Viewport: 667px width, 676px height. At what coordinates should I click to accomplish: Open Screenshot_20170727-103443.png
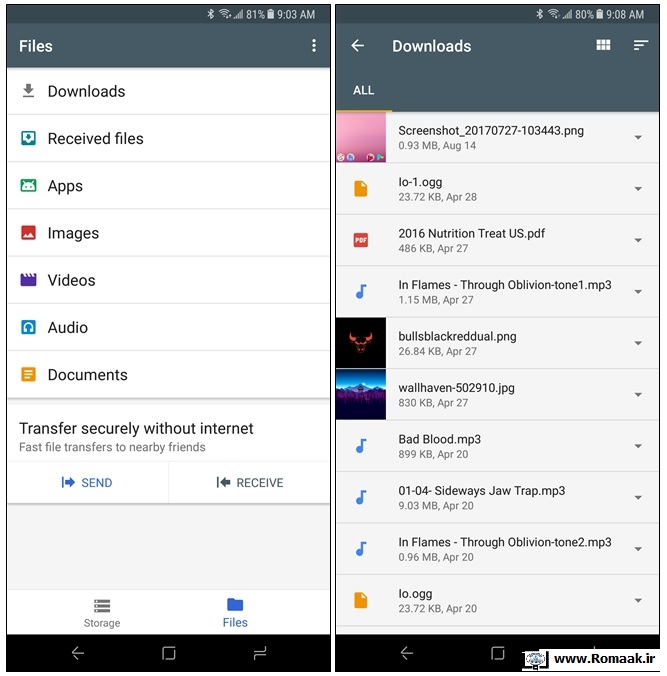[x=490, y=137]
